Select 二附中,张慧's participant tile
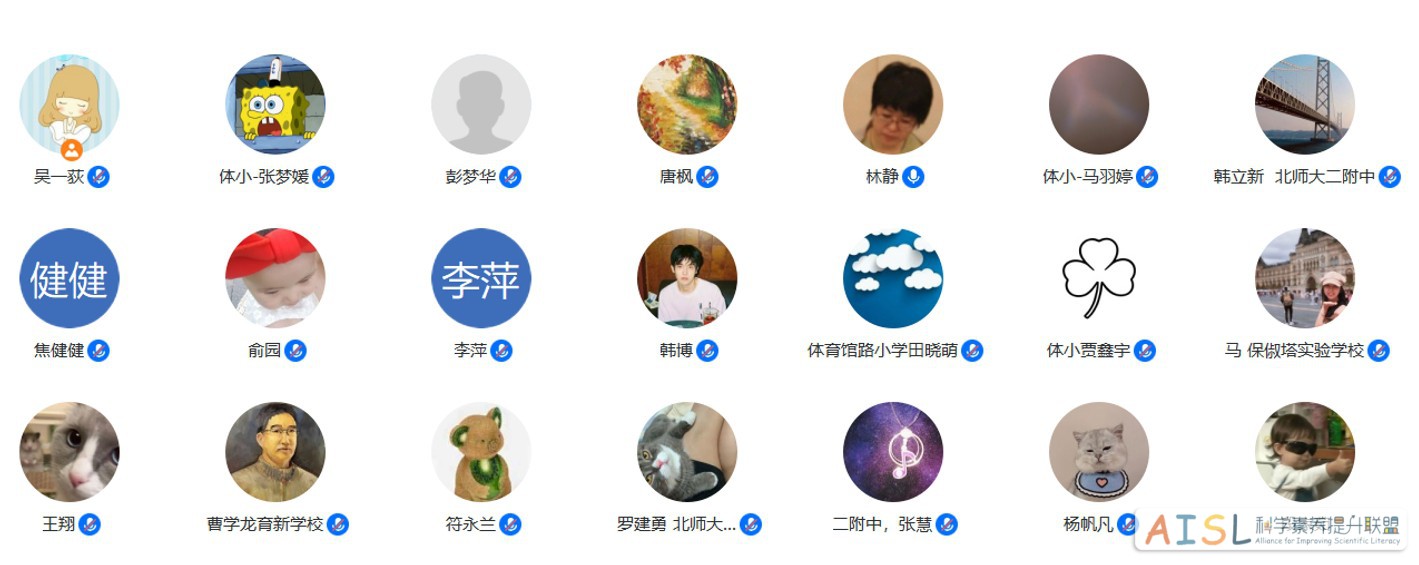Image resolution: width=1419 pixels, height=565 pixels. point(893,452)
